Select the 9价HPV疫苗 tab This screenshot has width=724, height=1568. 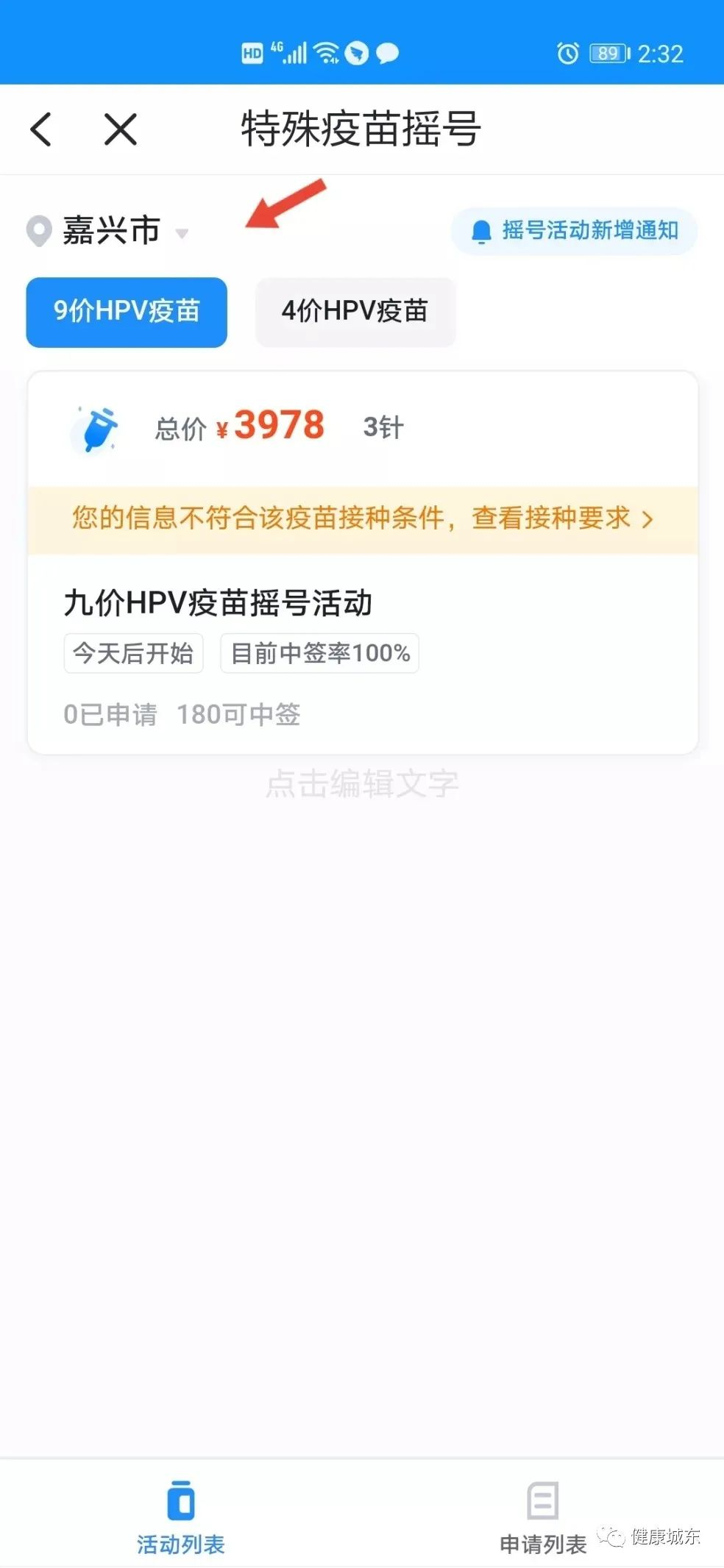pos(127,312)
